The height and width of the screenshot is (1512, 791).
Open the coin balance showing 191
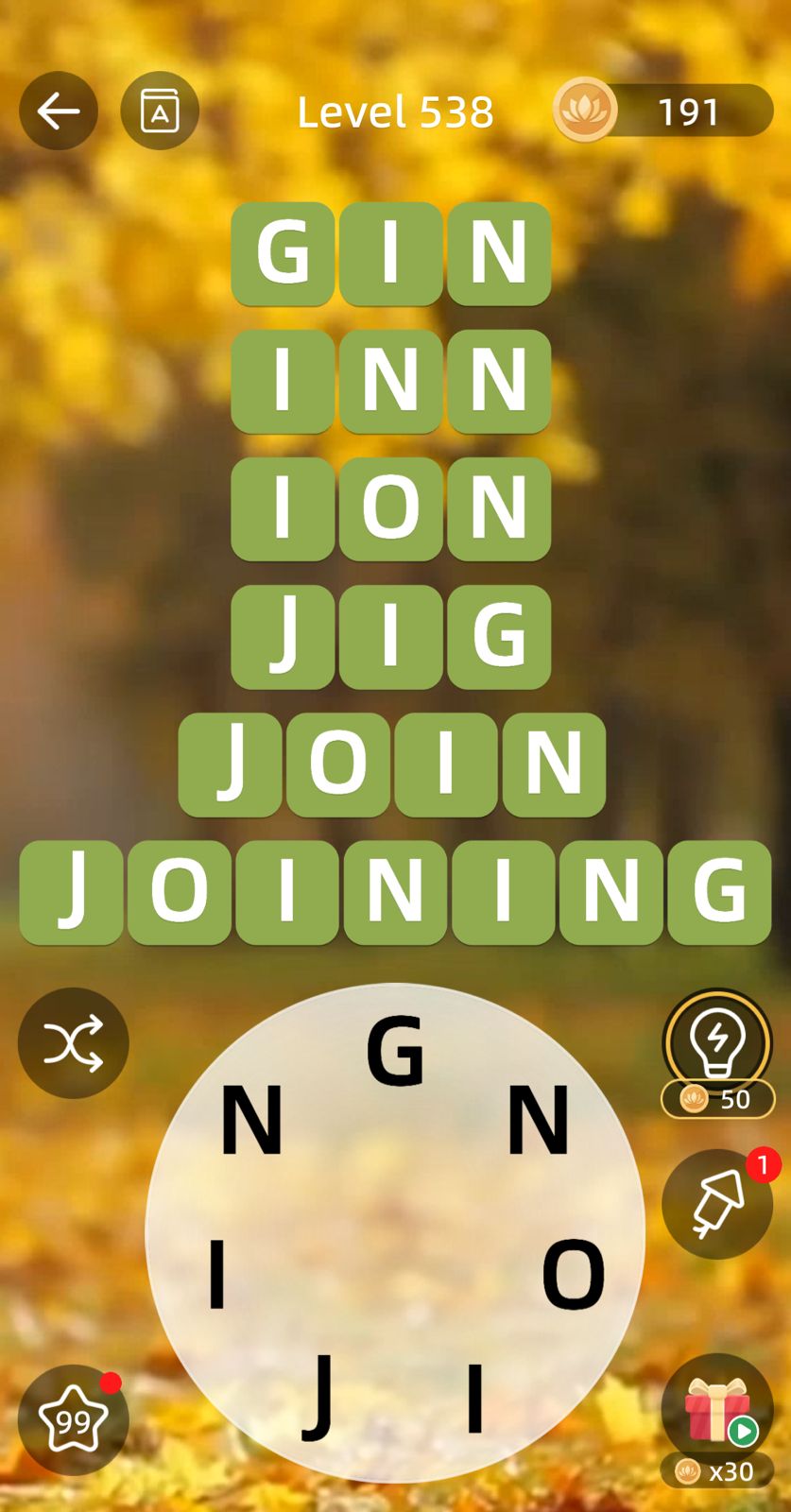point(663,112)
